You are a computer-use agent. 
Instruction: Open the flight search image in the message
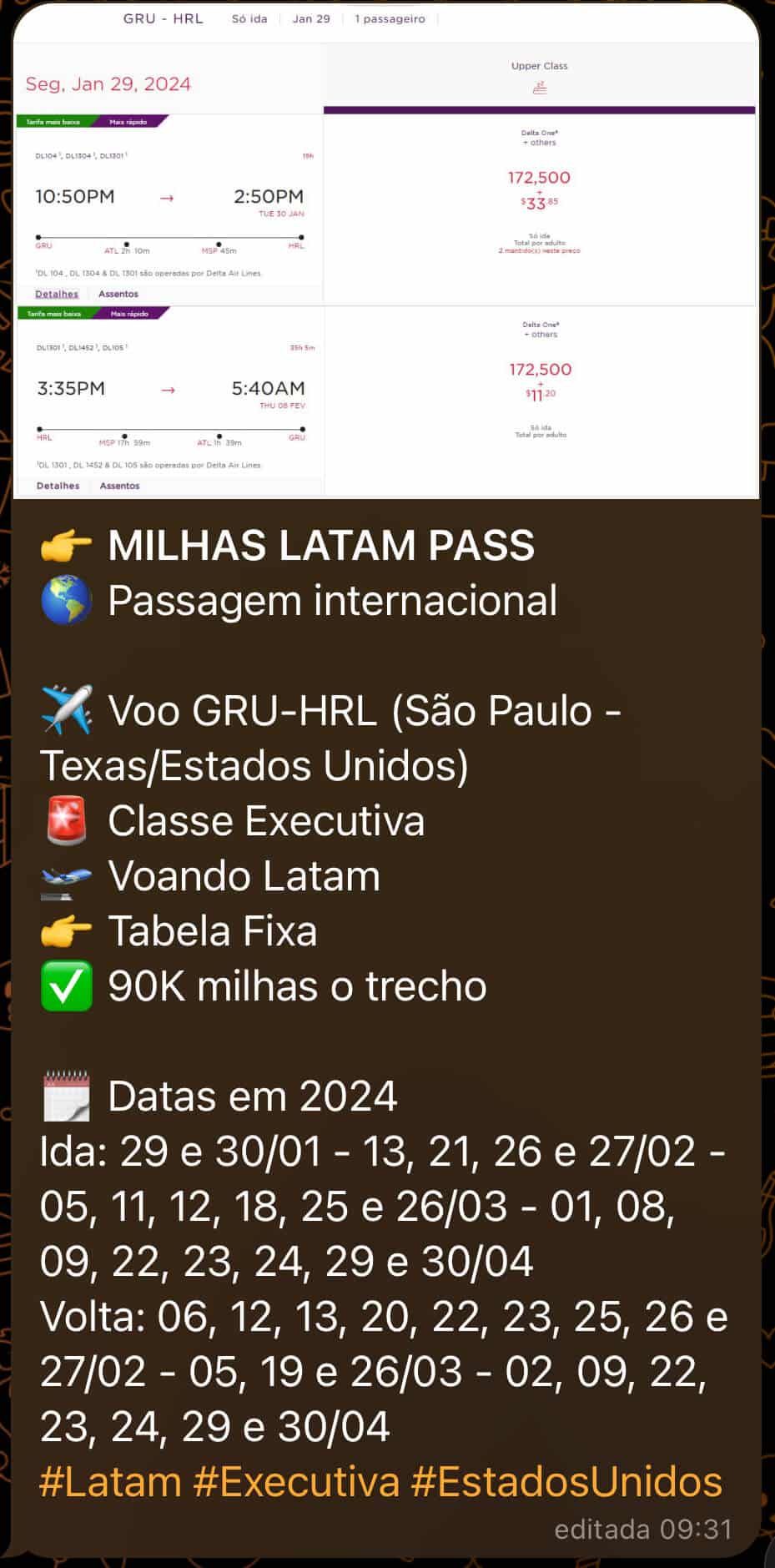click(386, 250)
